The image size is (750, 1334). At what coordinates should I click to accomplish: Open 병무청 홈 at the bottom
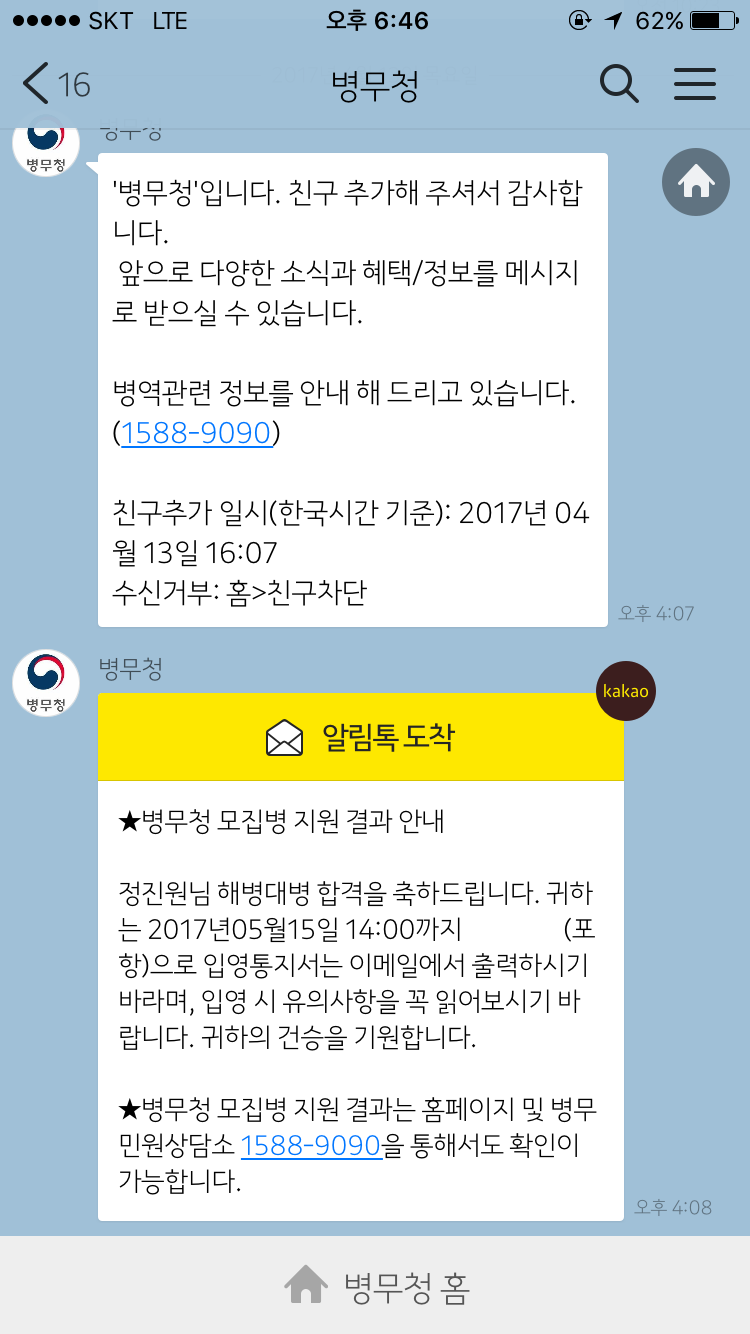pyautogui.click(x=375, y=1285)
